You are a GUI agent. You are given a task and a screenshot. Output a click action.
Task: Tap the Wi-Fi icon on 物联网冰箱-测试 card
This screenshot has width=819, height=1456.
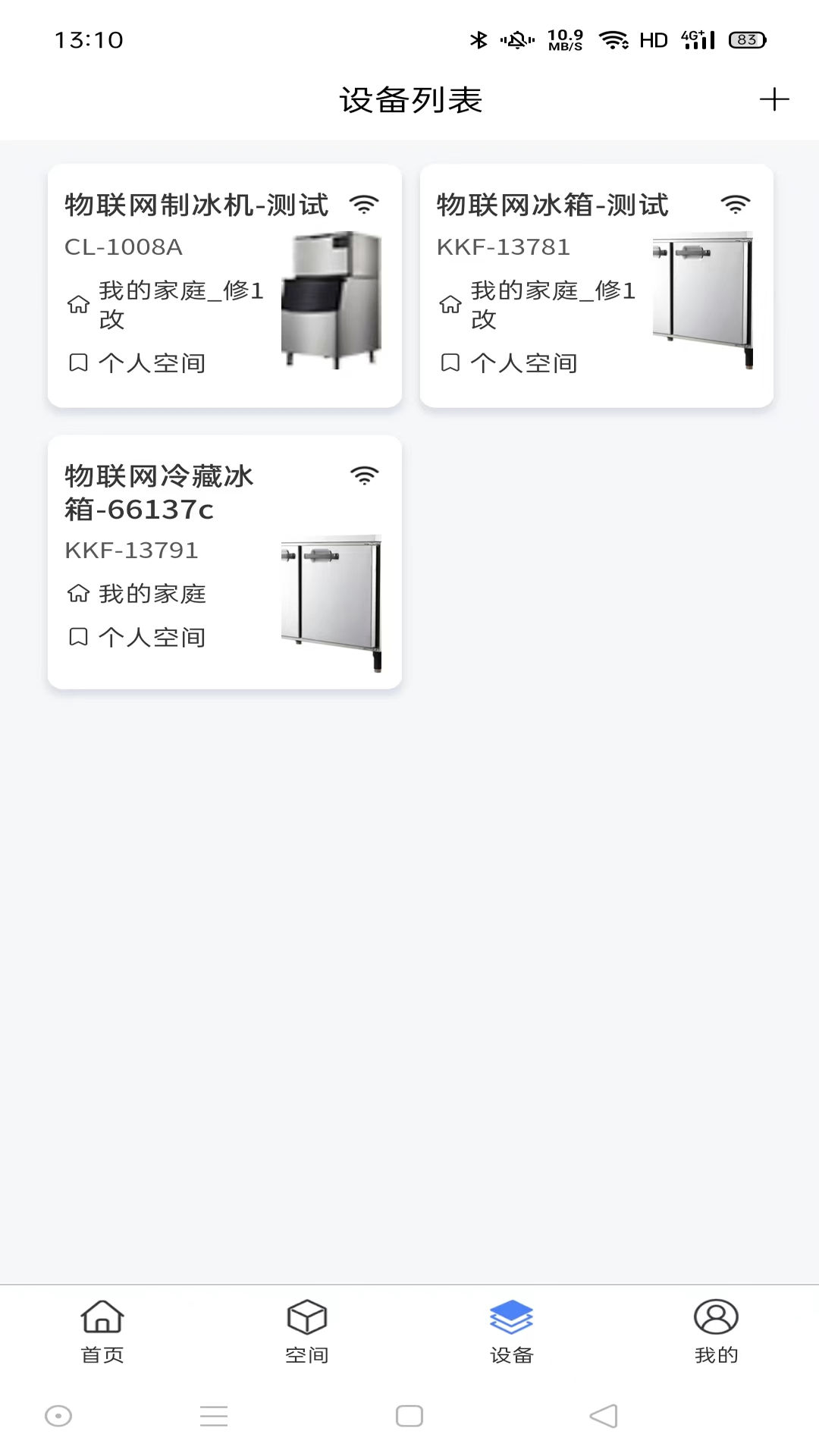734,202
